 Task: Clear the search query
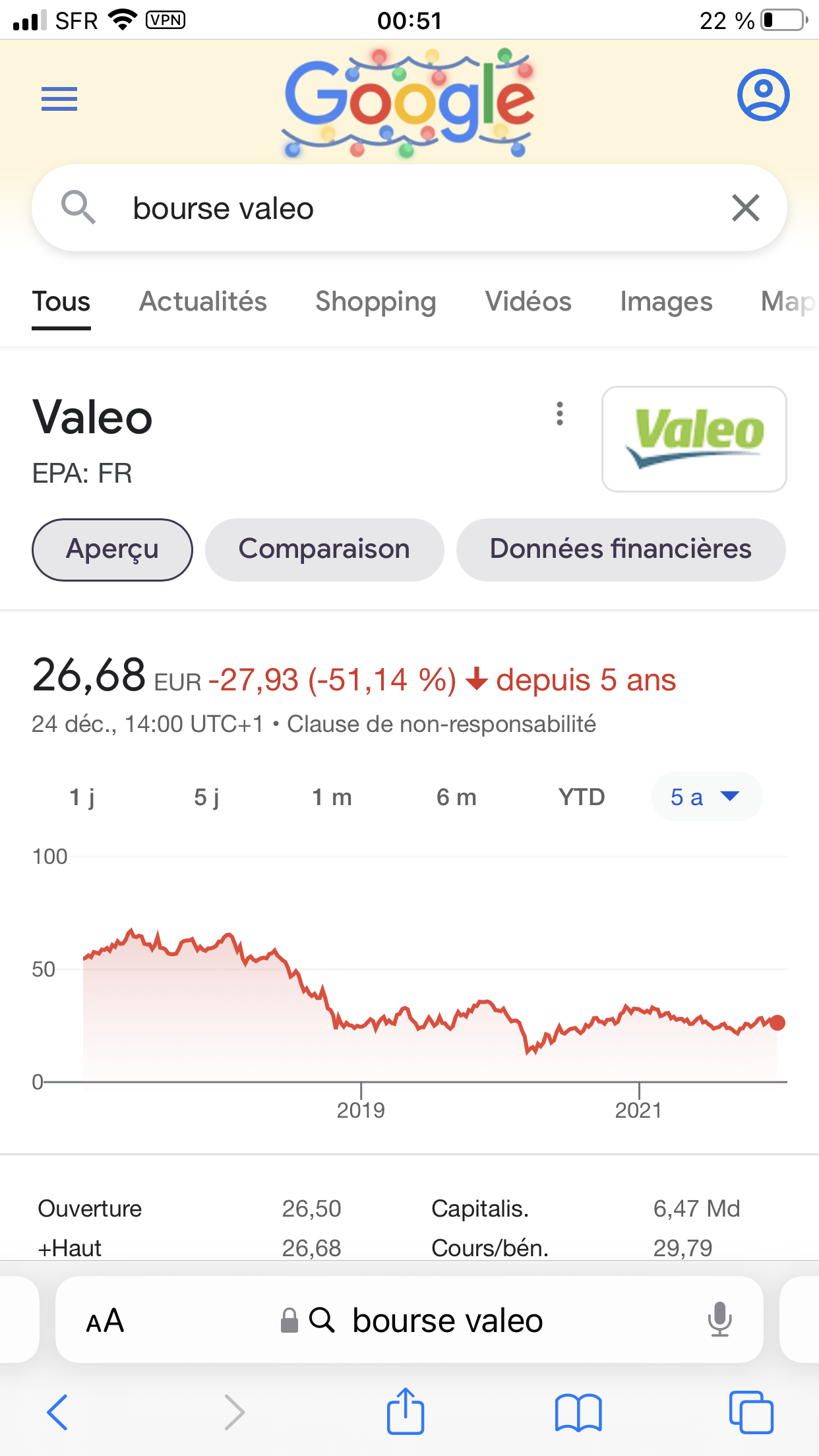tap(746, 208)
